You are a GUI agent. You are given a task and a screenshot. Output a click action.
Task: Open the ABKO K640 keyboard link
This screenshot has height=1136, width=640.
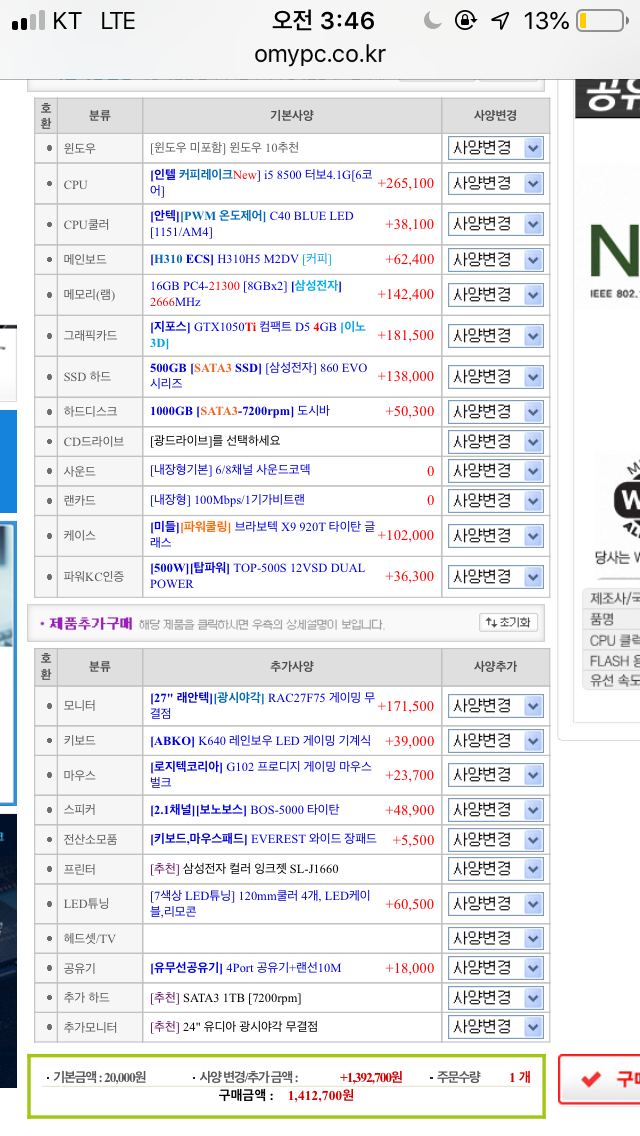point(259,741)
